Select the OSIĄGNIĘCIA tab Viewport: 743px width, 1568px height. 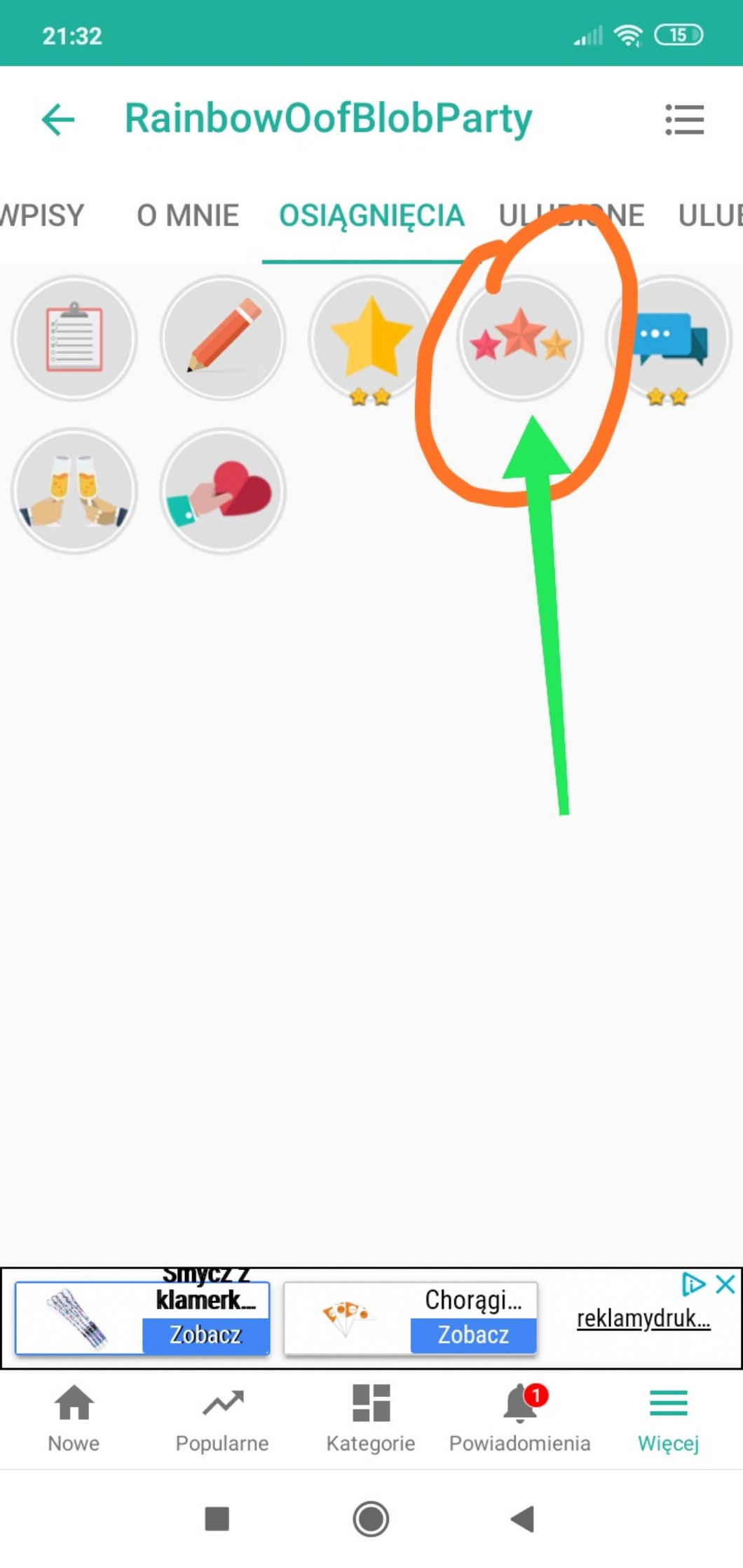pyautogui.click(x=371, y=215)
